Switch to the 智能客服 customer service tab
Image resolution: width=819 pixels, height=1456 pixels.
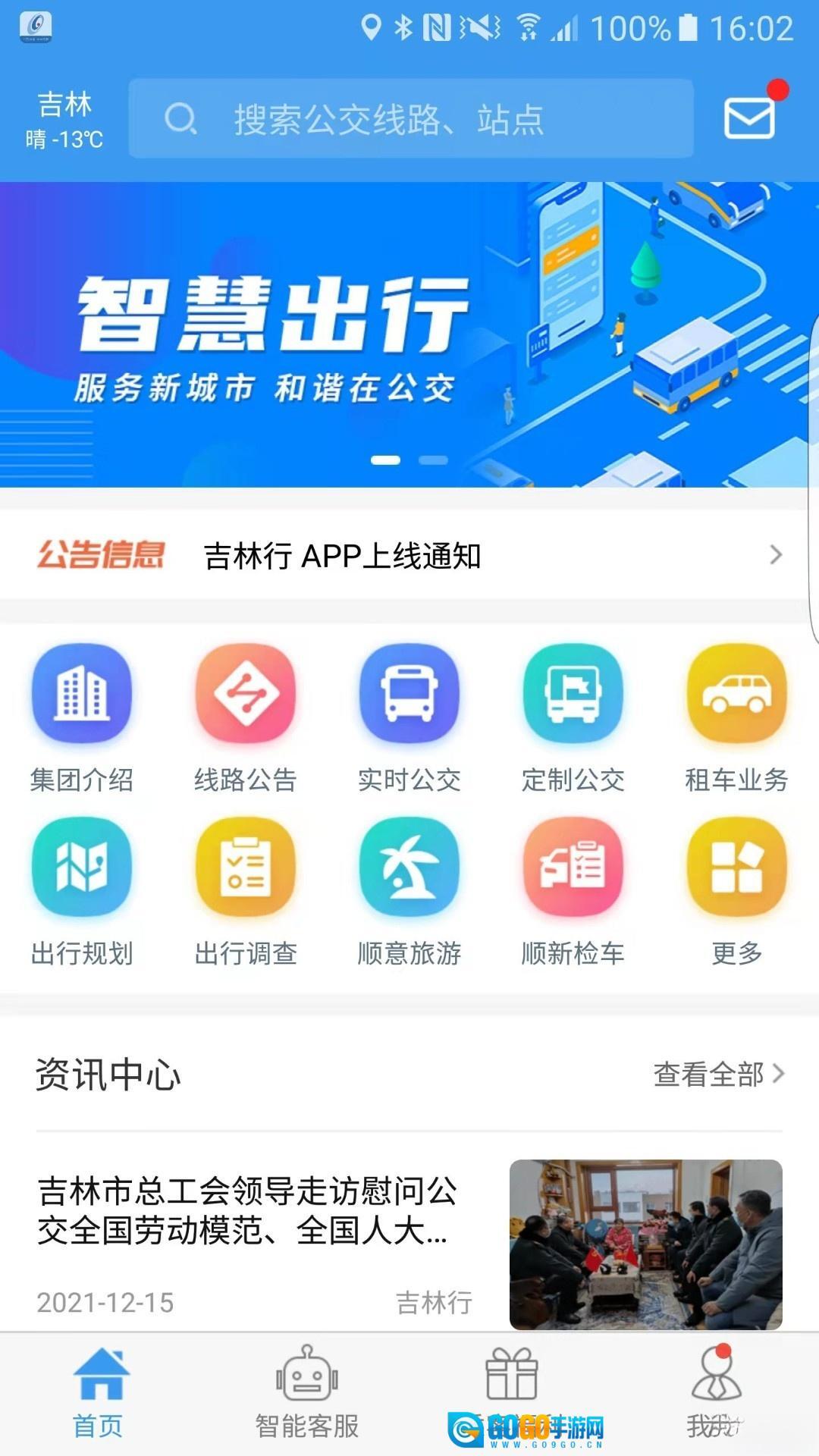(306, 1395)
